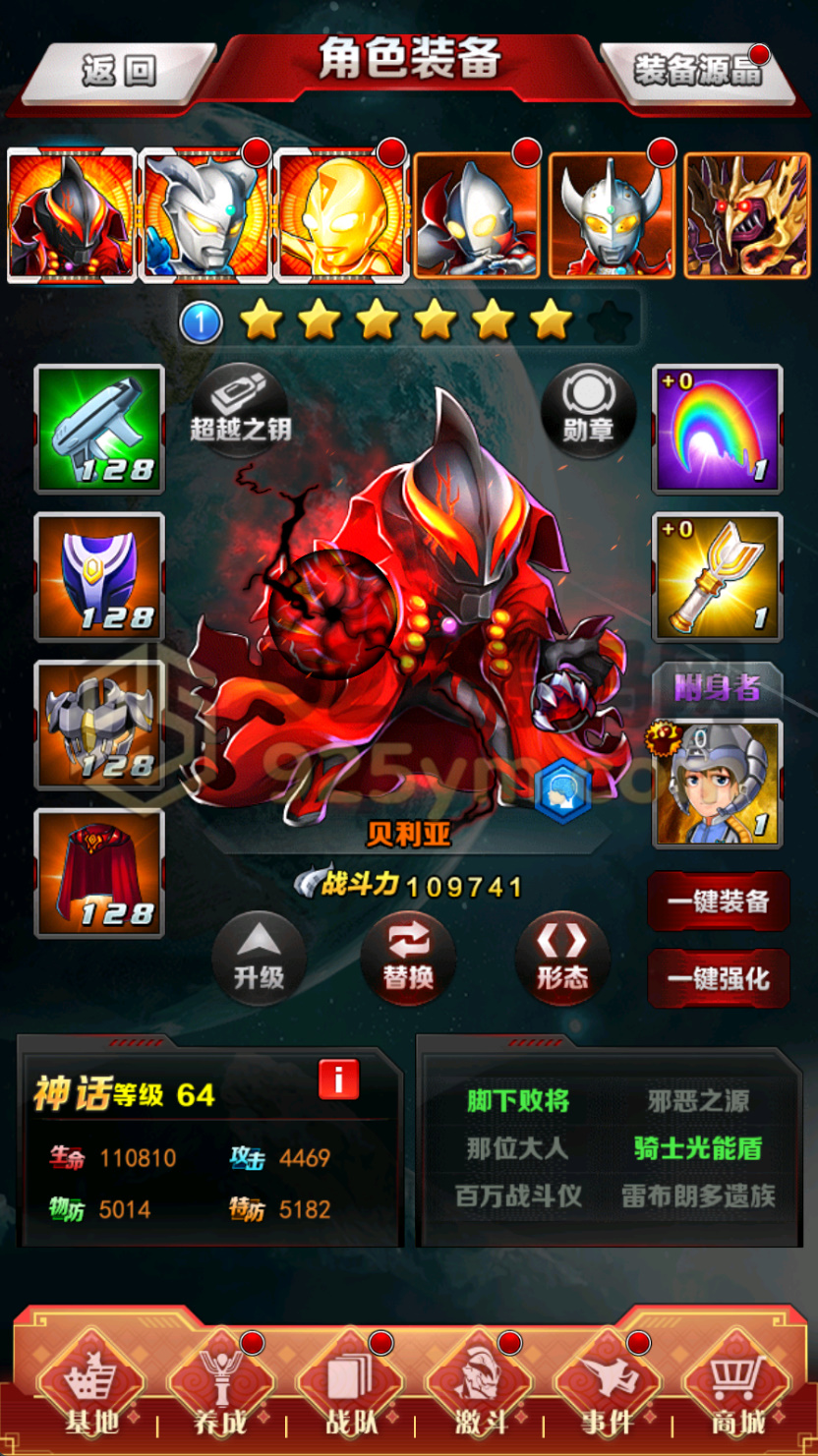Tap the red cape equipment slot
This screenshot has height=1456, width=818.
[99, 872]
